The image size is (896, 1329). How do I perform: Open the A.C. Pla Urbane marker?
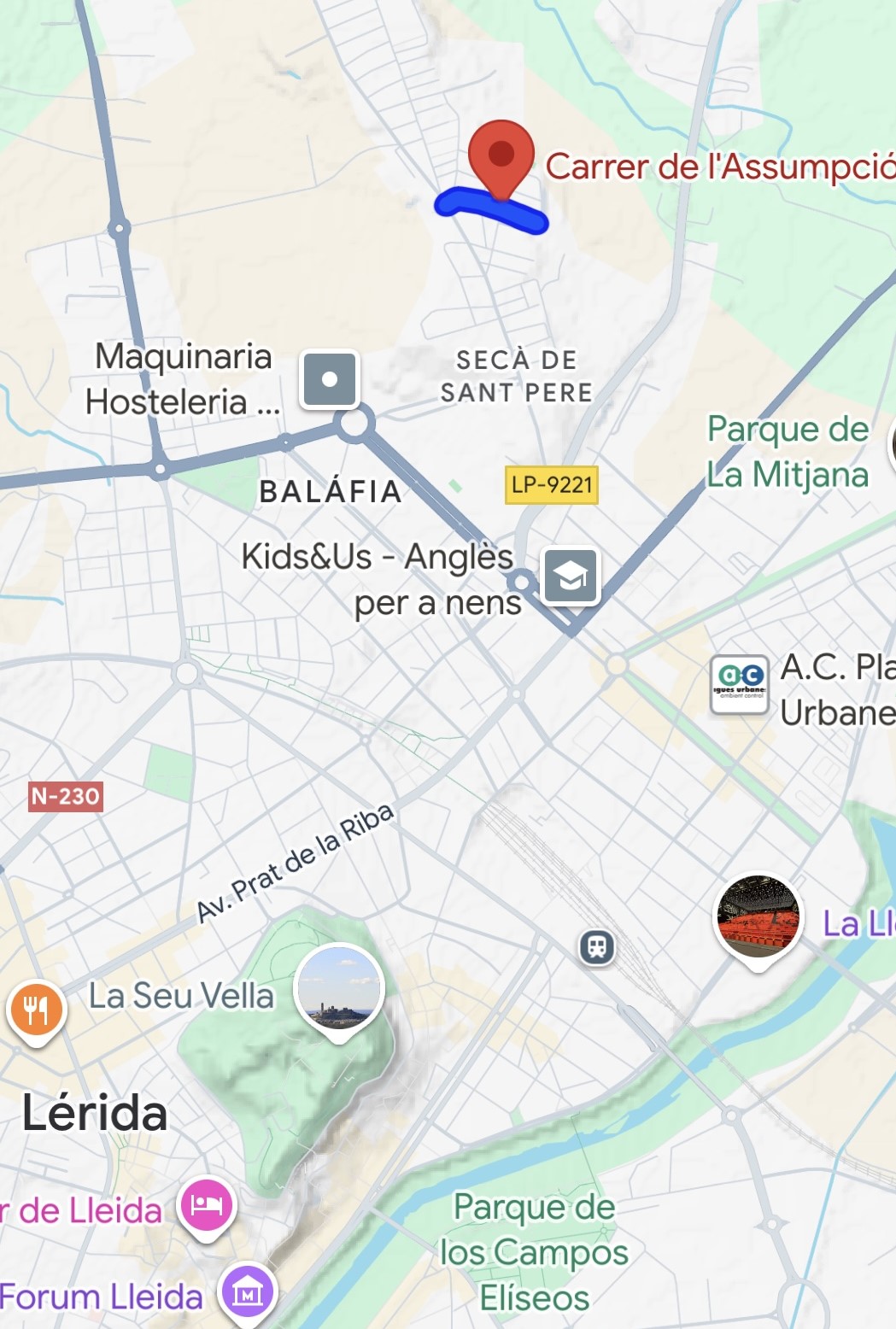point(740,682)
